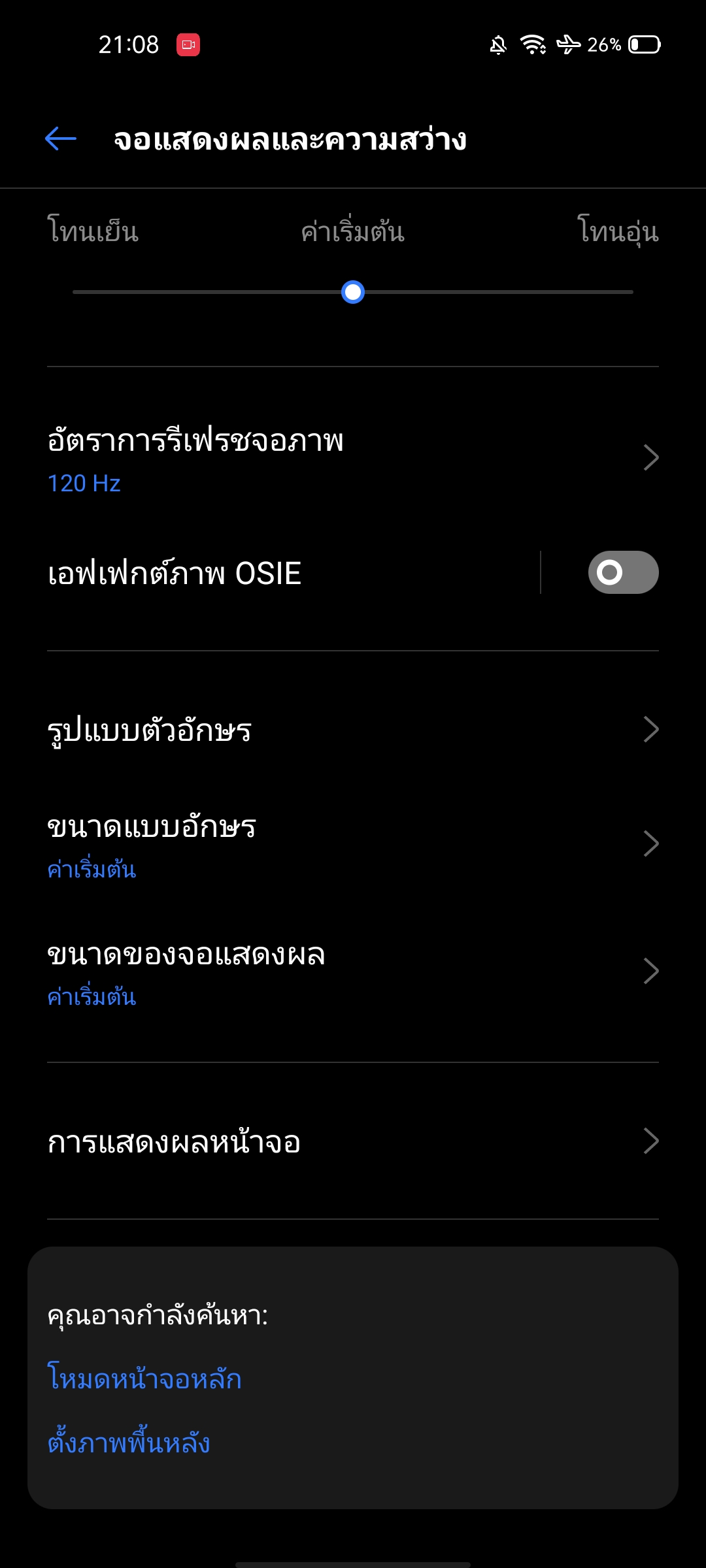Open อัตราการรีเฟรชจอภาพ 120 Hz setting
Screen dimensions: 706x1568
353,459
